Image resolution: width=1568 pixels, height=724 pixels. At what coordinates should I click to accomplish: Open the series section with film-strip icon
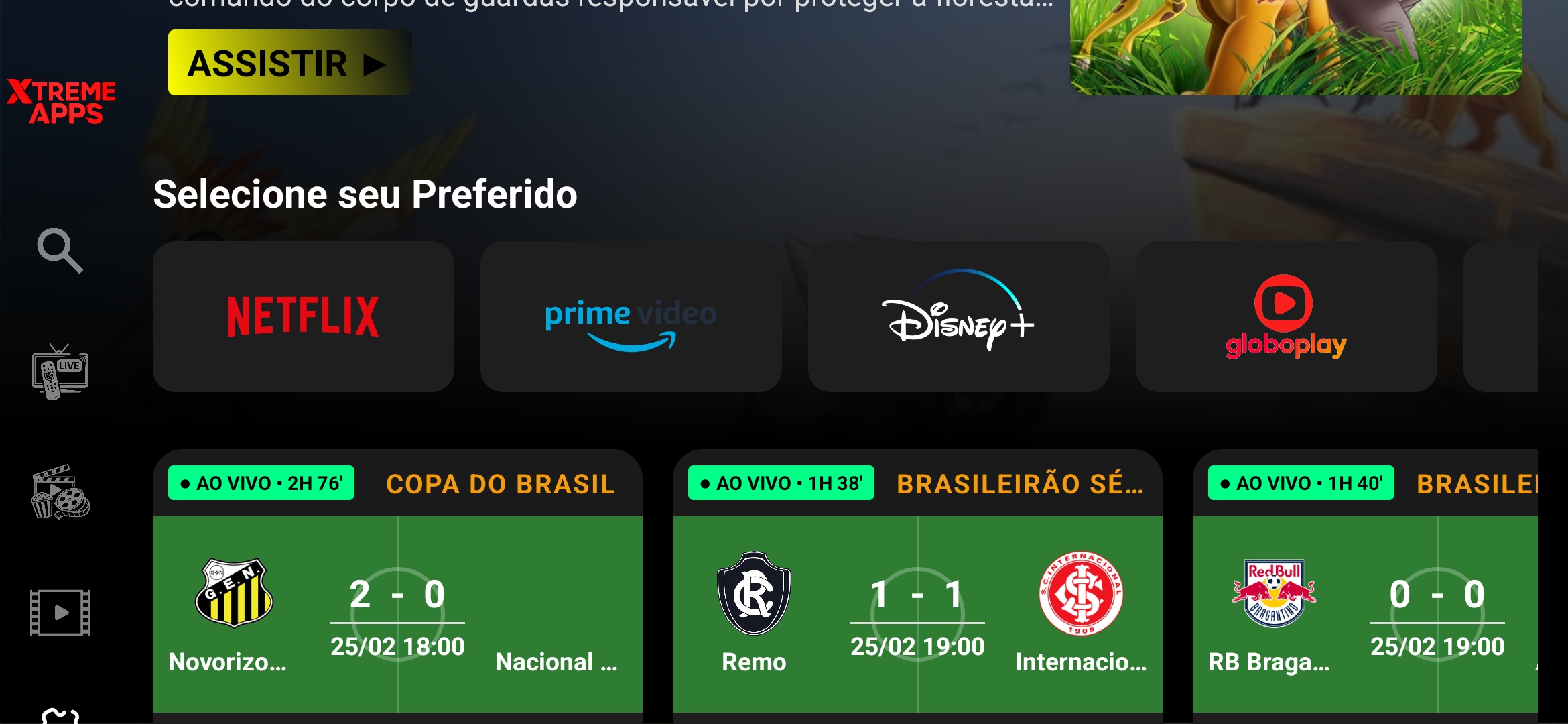click(60, 613)
